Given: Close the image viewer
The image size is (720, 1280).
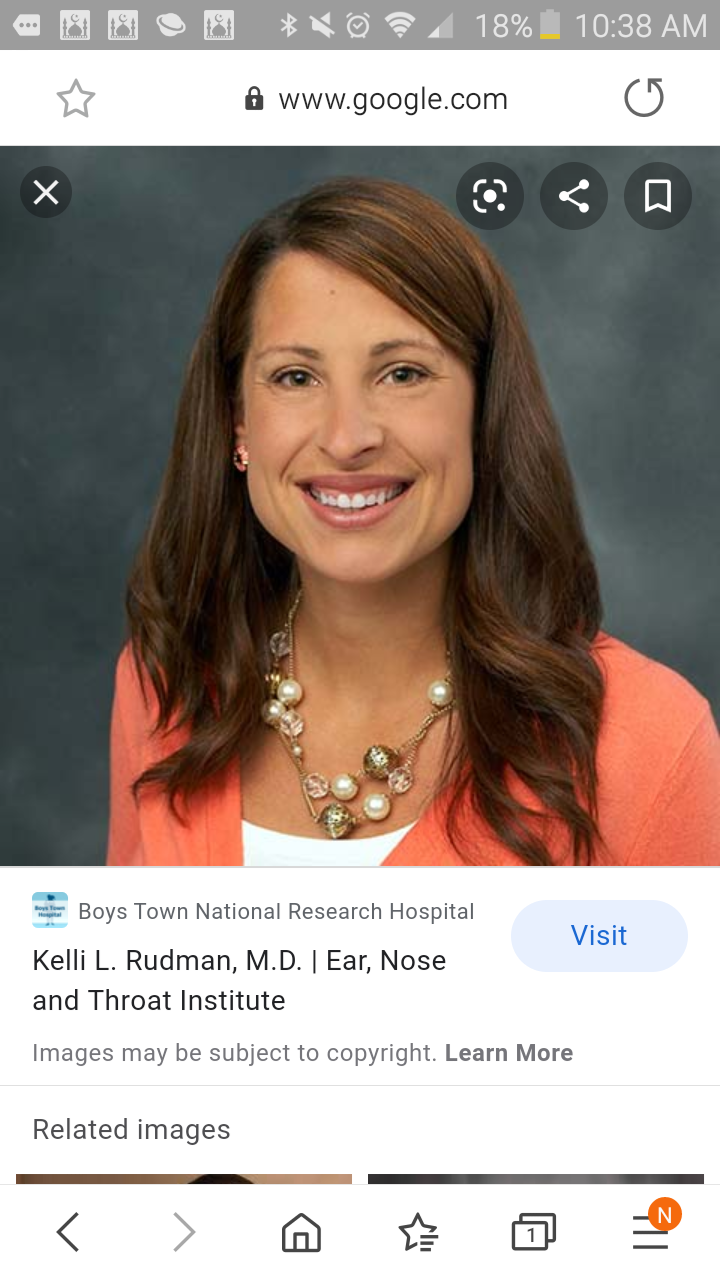Looking at the screenshot, I should [x=46, y=193].
